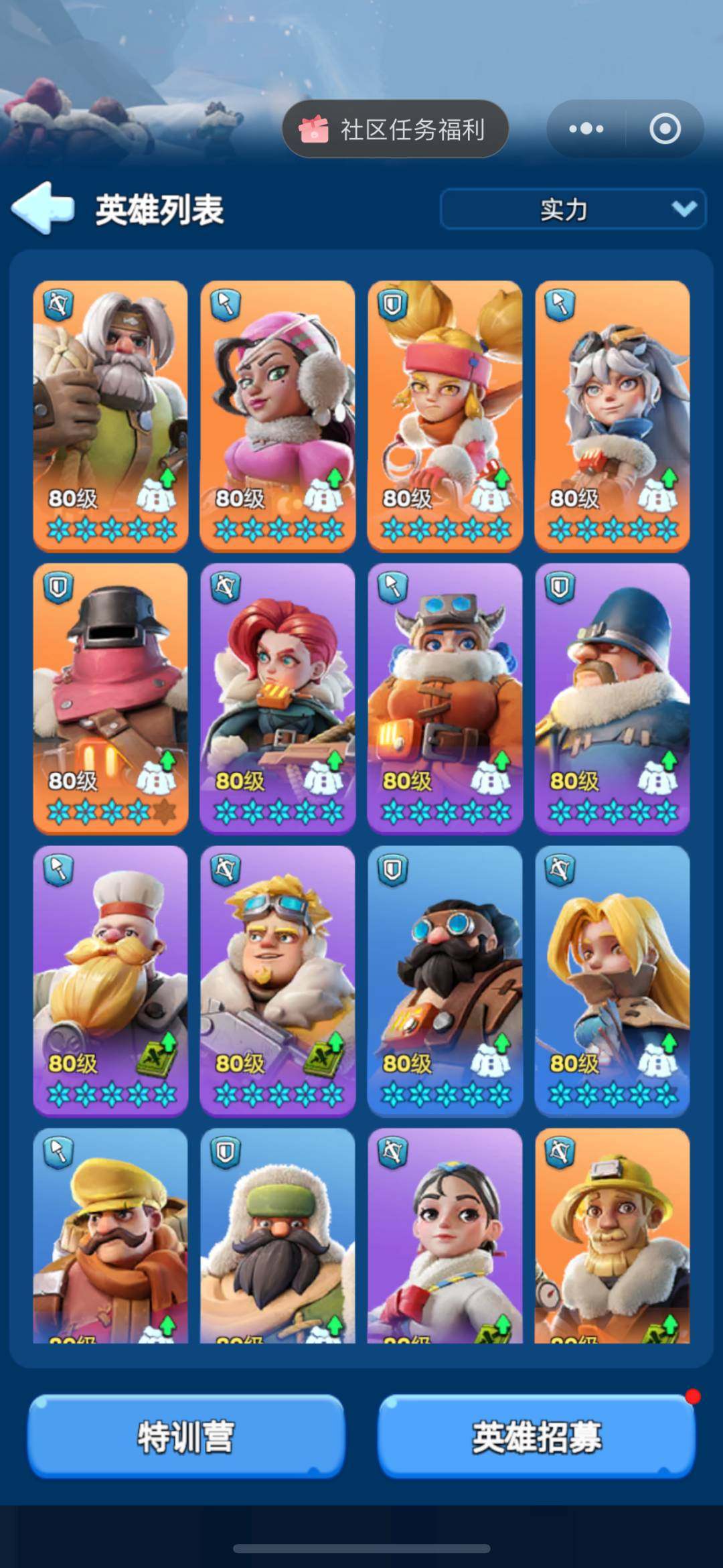
Task: Go to 英雄招募 hero recruitment
Action: click(537, 1437)
